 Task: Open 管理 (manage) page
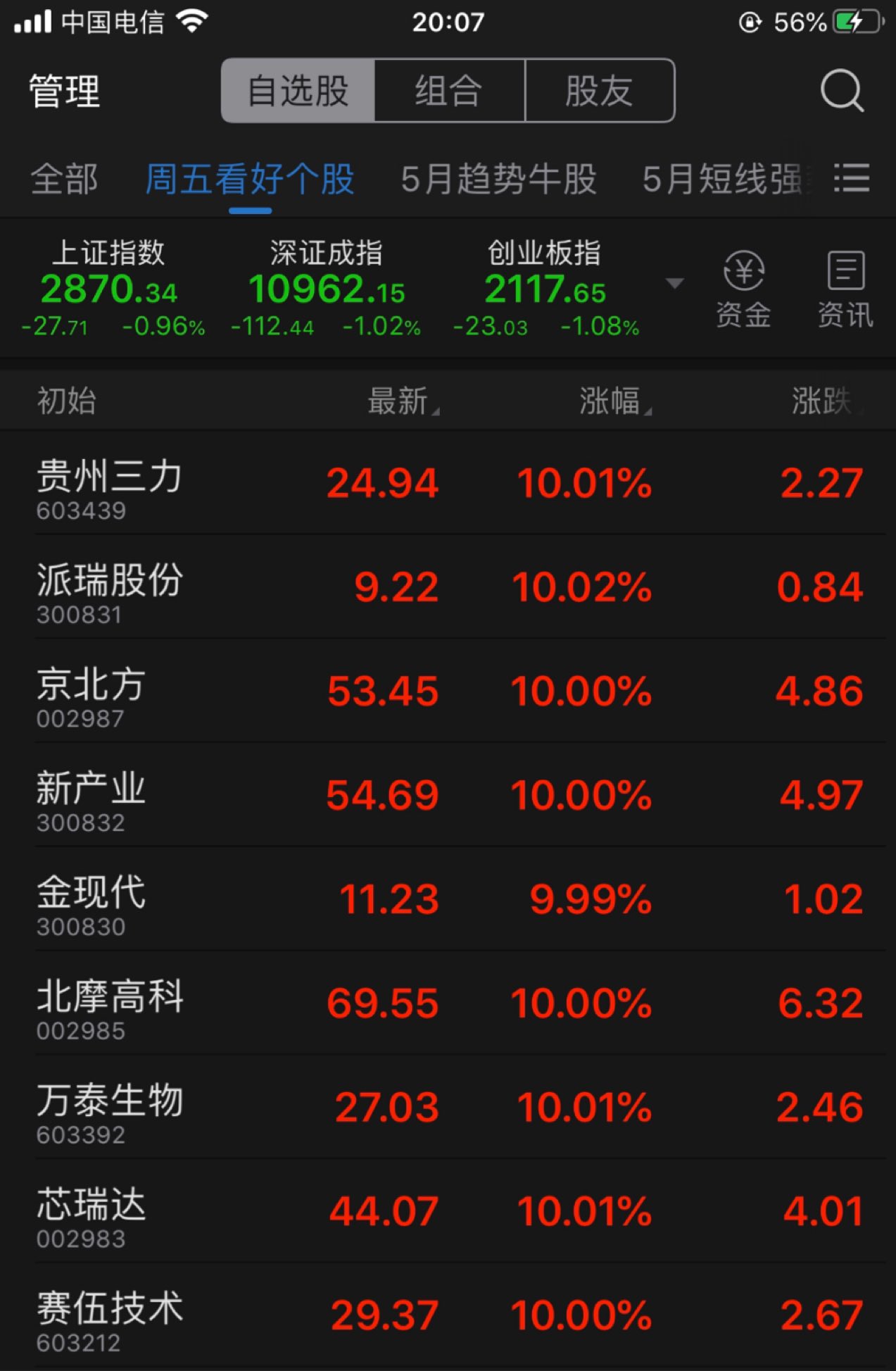coord(63,92)
